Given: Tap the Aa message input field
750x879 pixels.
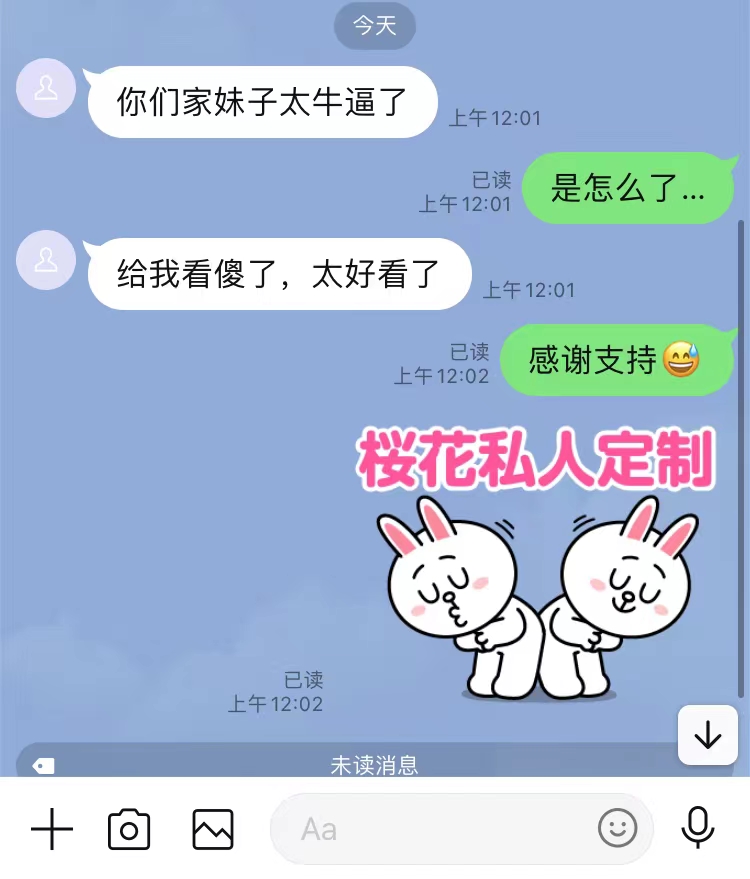Looking at the screenshot, I should (440, 829).
